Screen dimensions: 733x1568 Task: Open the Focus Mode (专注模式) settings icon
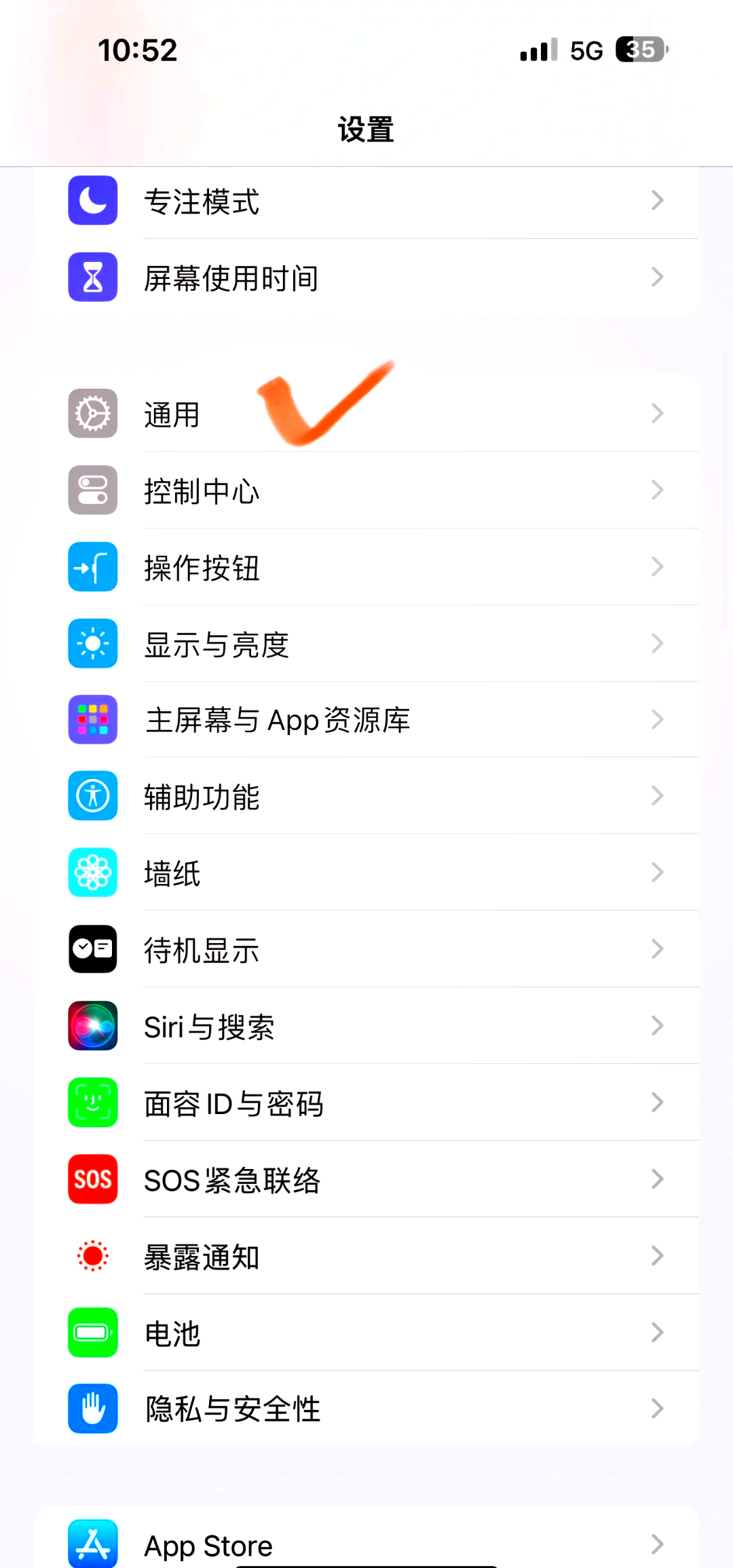(x=92, y=200)
